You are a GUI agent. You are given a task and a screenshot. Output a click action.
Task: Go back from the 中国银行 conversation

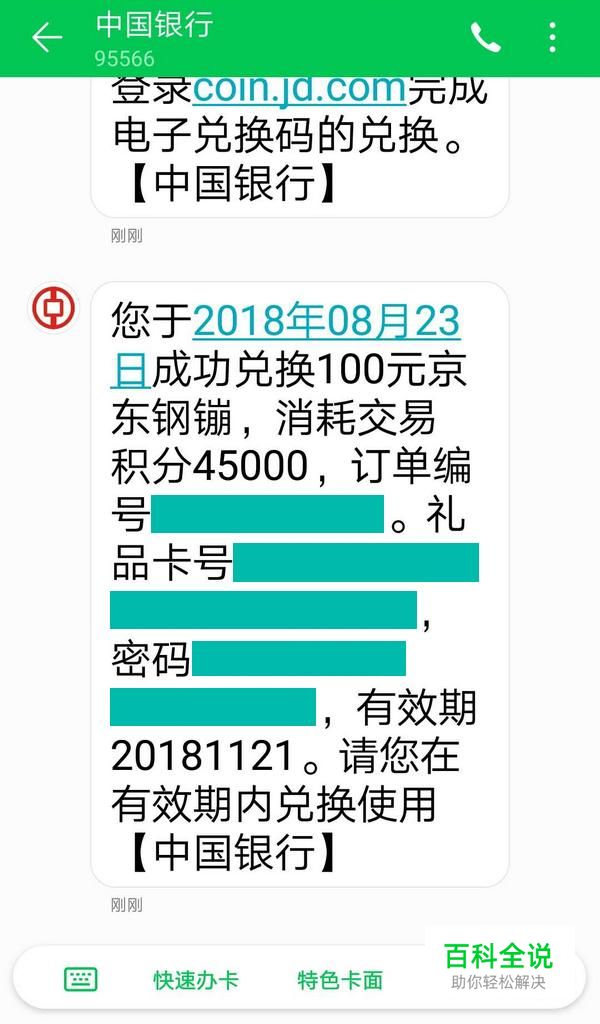[x=47, y=38]
